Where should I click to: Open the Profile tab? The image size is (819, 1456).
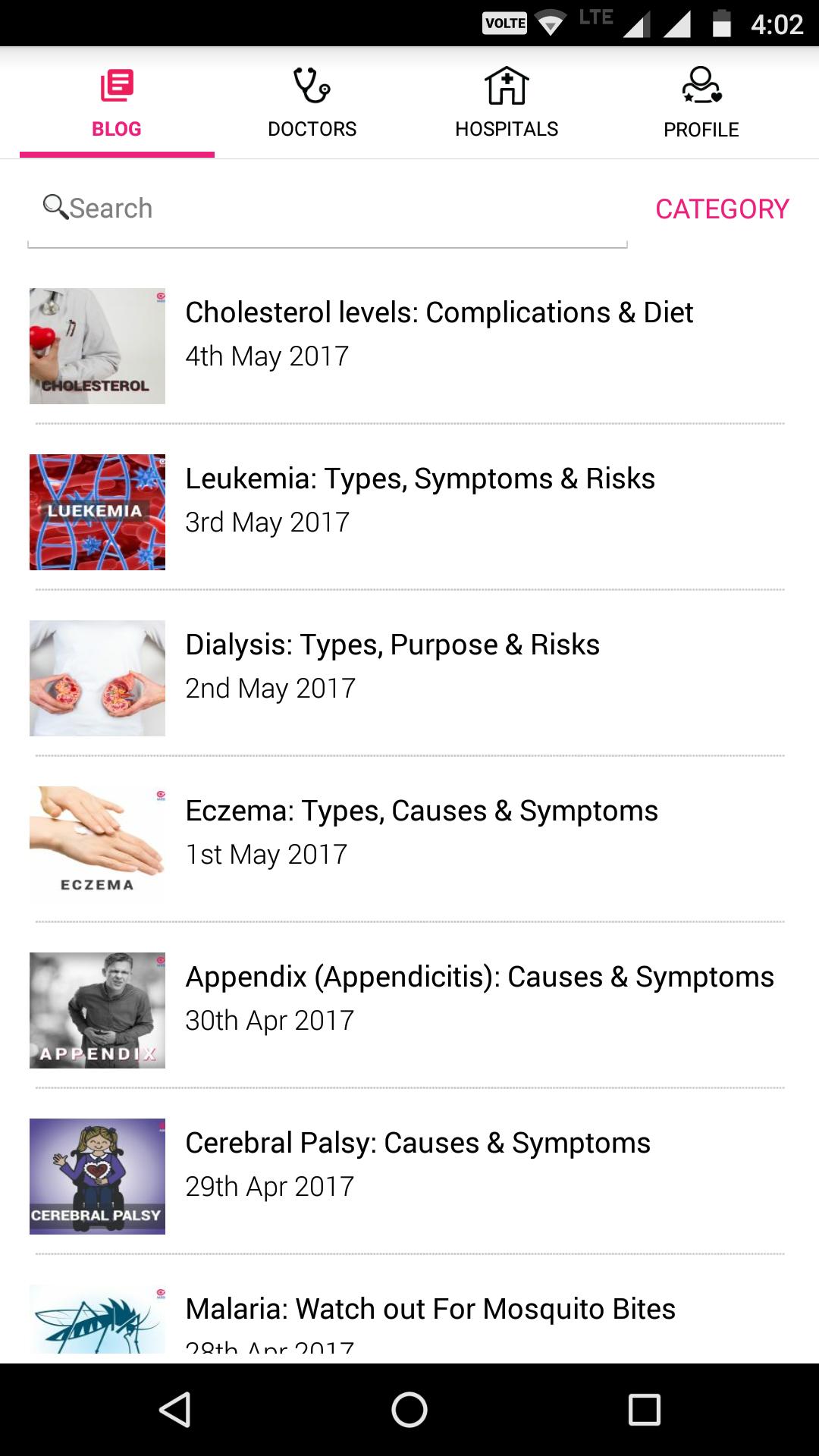tap(701, 103)
